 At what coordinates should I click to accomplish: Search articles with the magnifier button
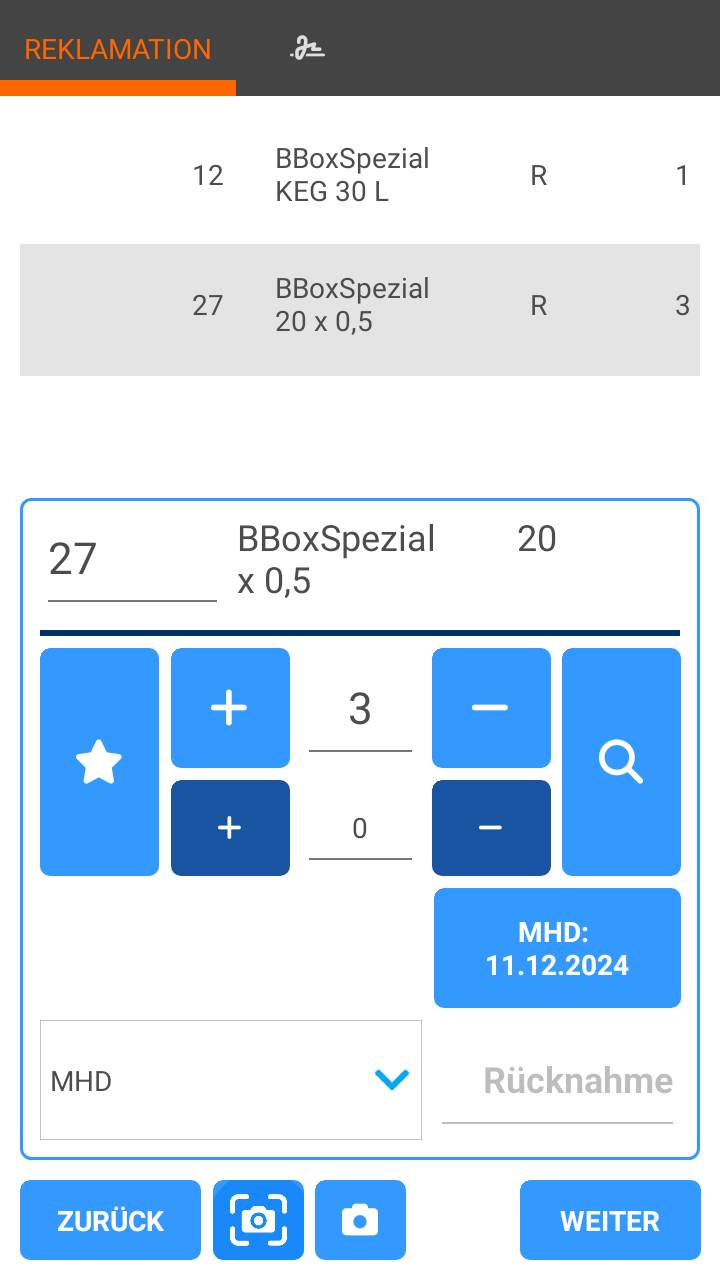point(621,762)
